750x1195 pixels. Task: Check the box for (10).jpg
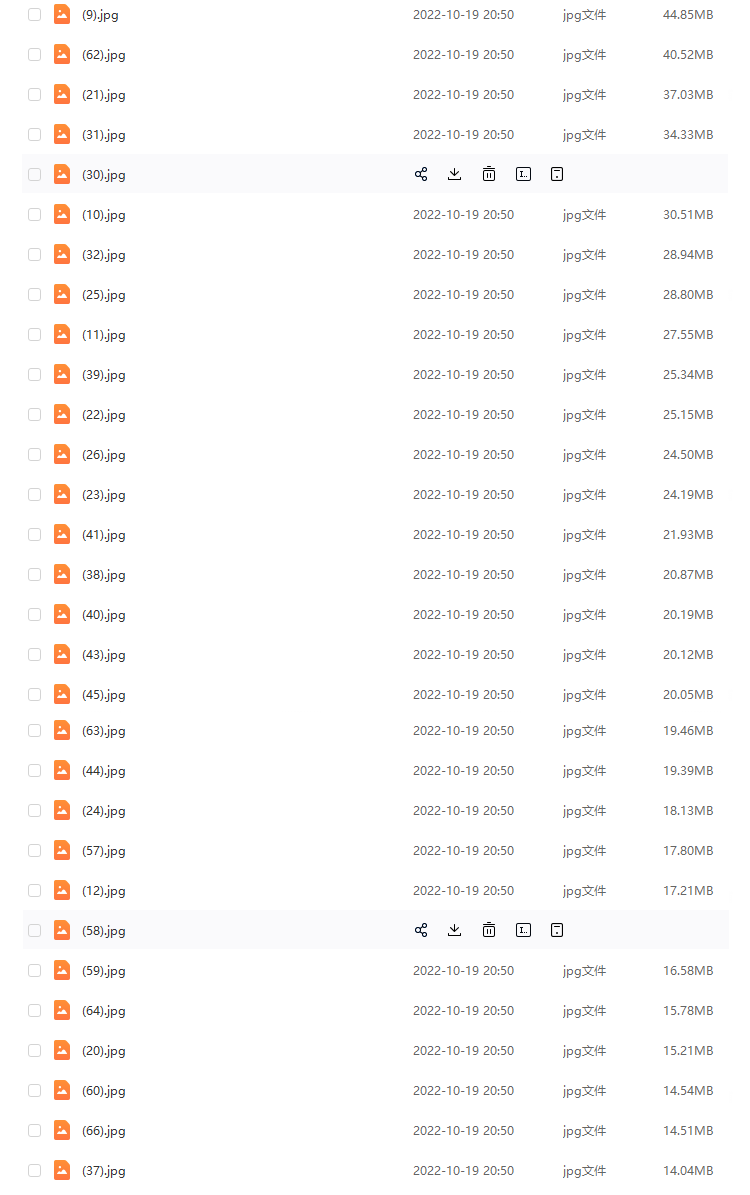(x=35, y=214)
